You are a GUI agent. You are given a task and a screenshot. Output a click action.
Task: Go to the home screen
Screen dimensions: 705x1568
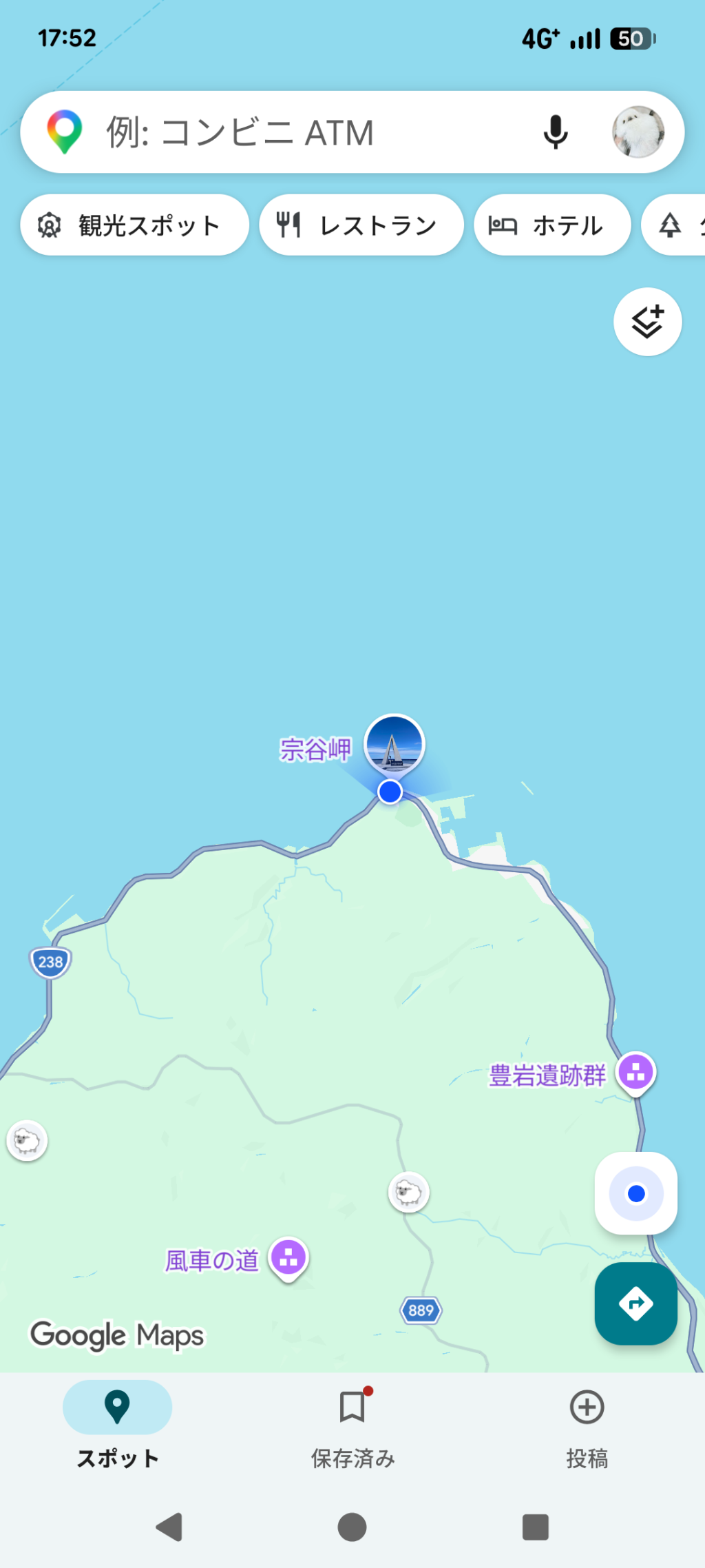point(352,1527)
